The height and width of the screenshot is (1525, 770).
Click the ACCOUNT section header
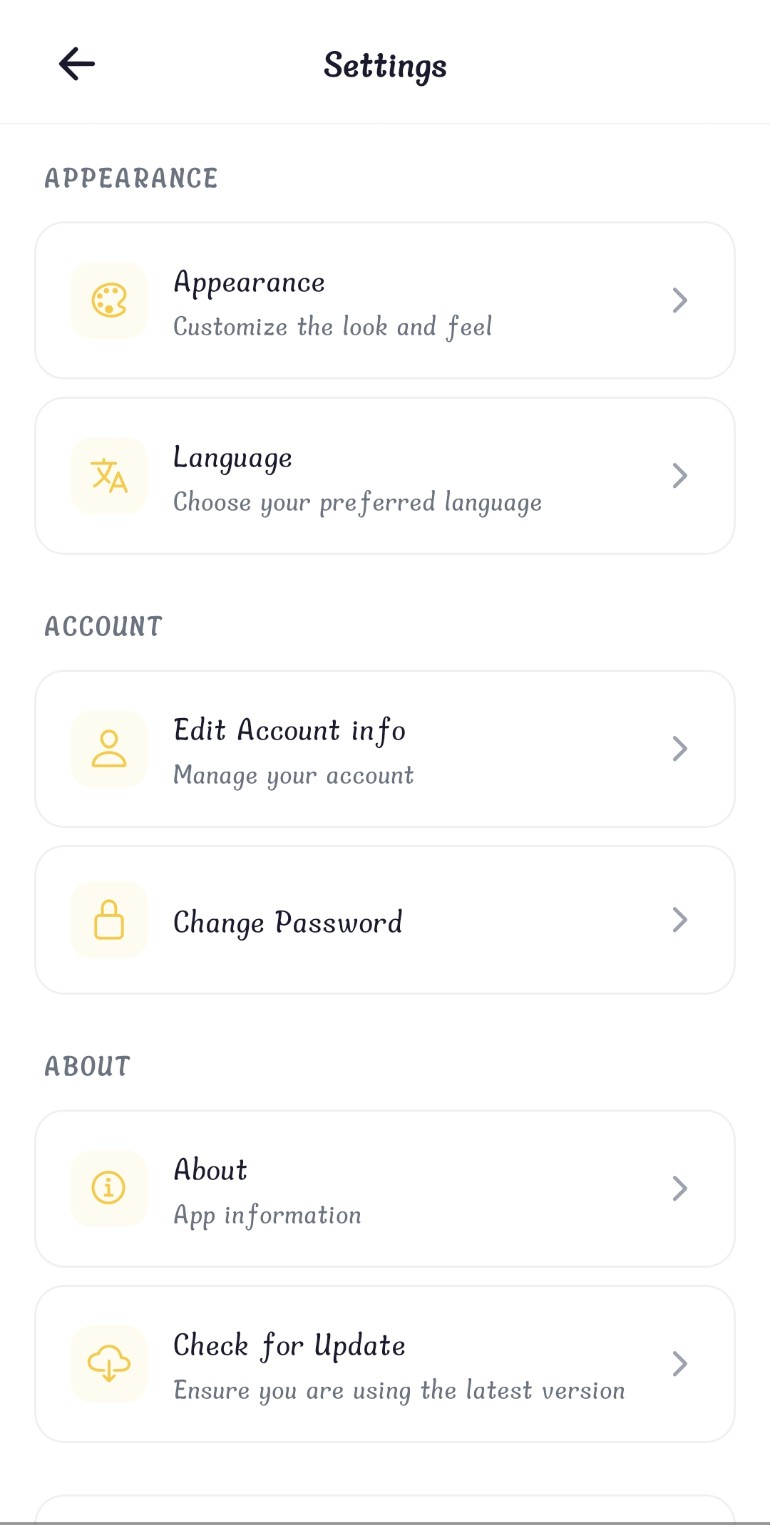coord(103,626)
